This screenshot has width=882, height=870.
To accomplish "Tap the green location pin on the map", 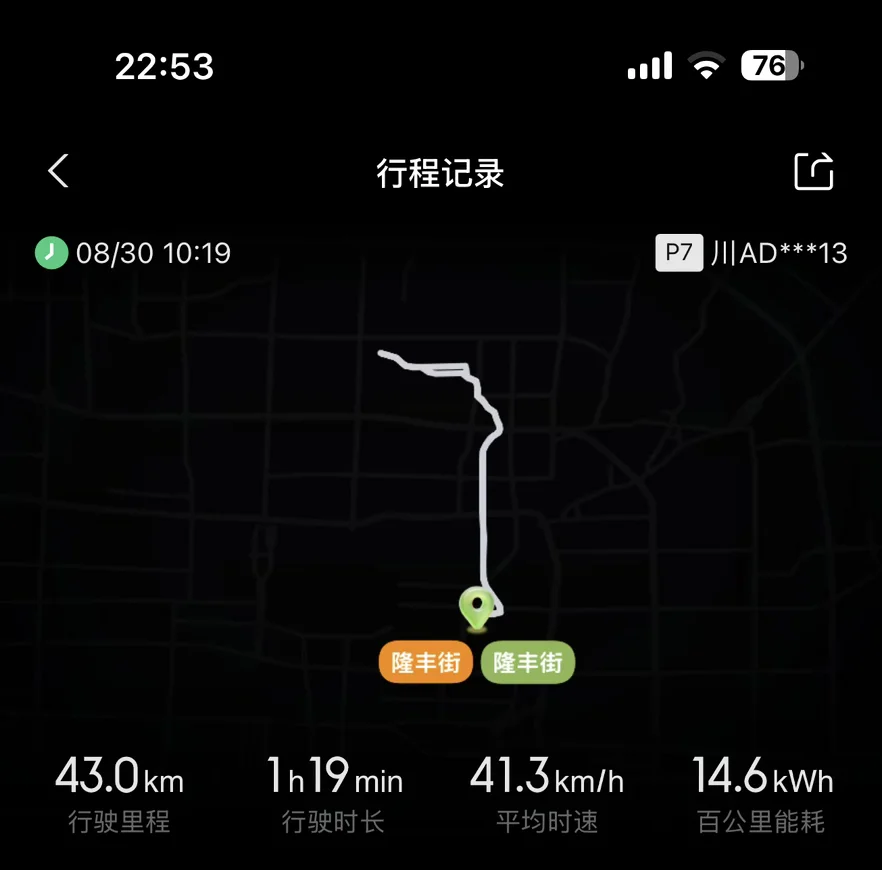I will tap(477, 608).
